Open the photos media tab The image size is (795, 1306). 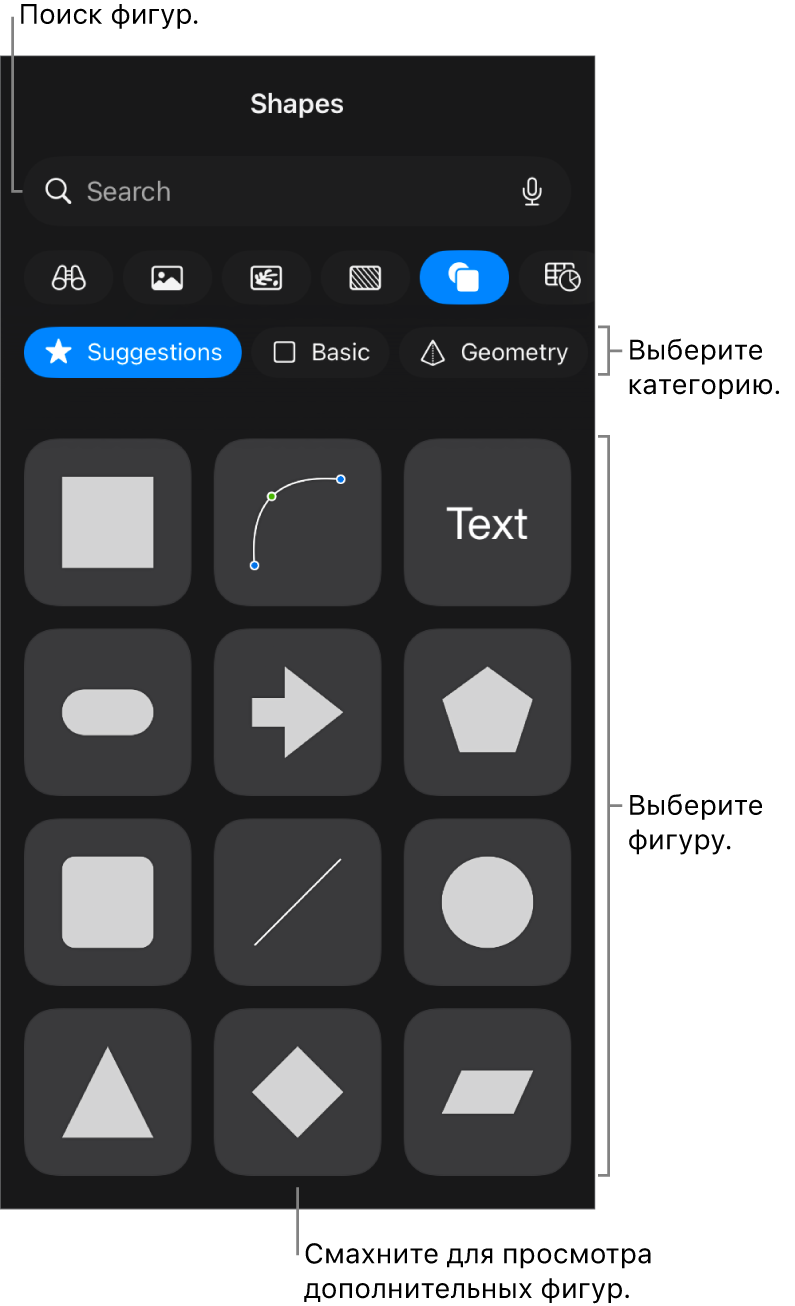point(167,277)
